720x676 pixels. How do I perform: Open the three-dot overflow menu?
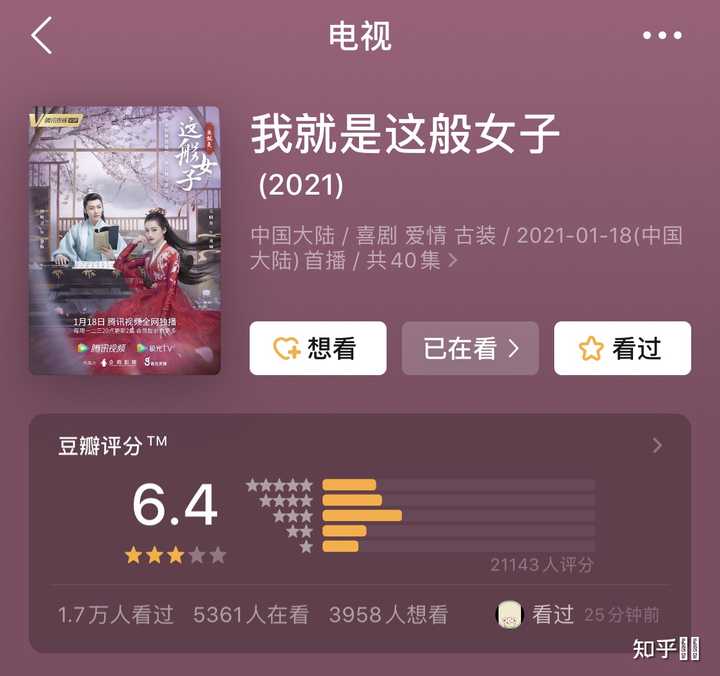662,36
